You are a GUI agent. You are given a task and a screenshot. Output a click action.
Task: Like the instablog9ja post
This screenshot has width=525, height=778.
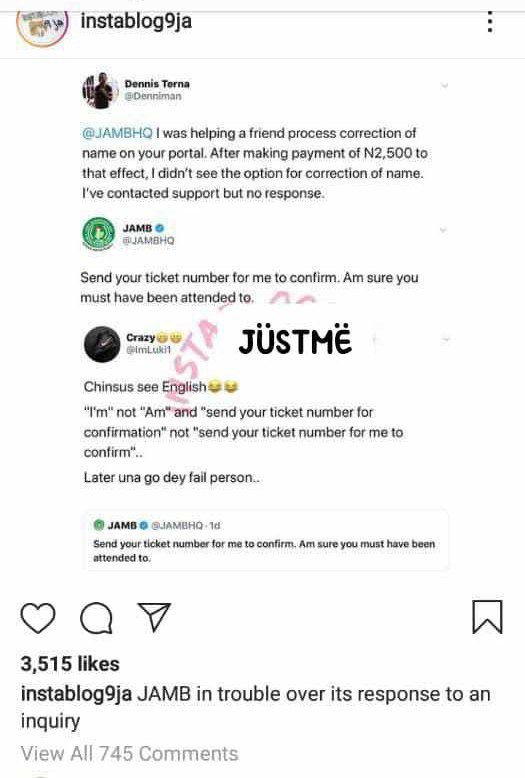tap(38, 618)
